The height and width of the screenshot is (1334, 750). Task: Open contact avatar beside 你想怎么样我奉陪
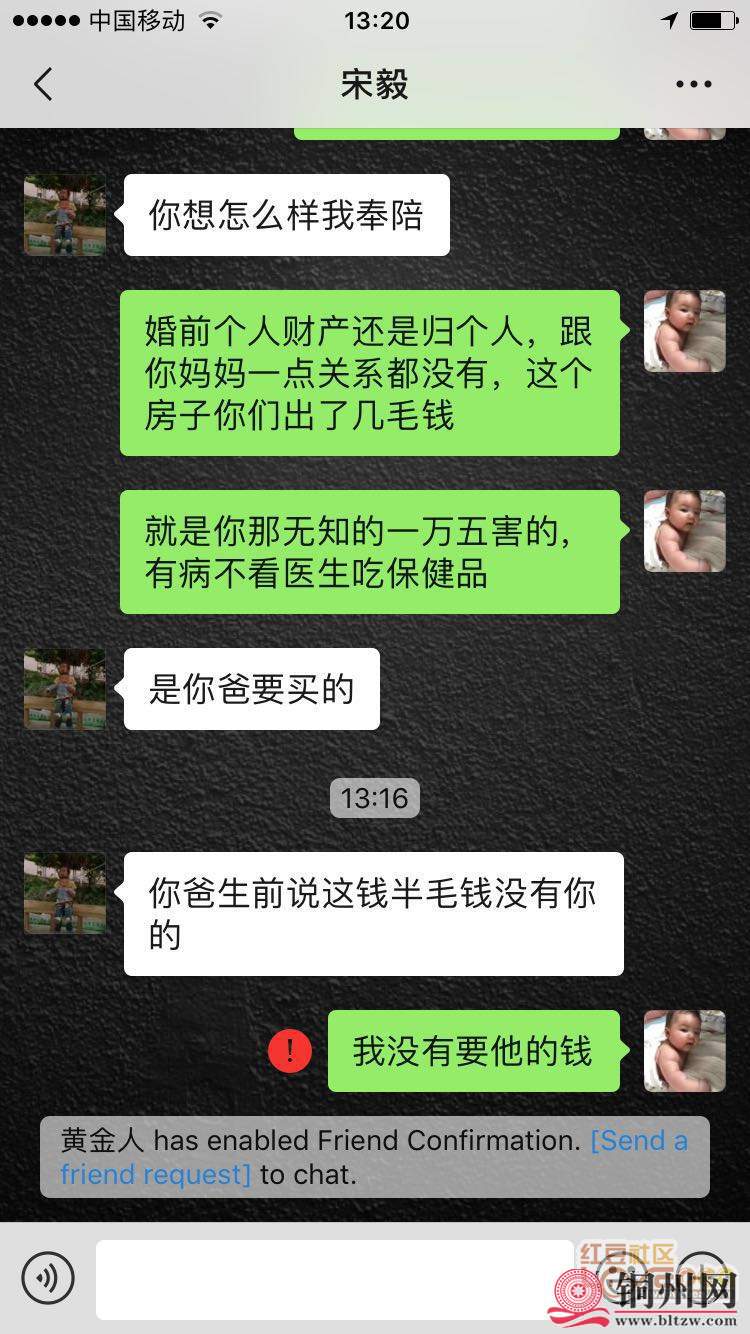65,215
